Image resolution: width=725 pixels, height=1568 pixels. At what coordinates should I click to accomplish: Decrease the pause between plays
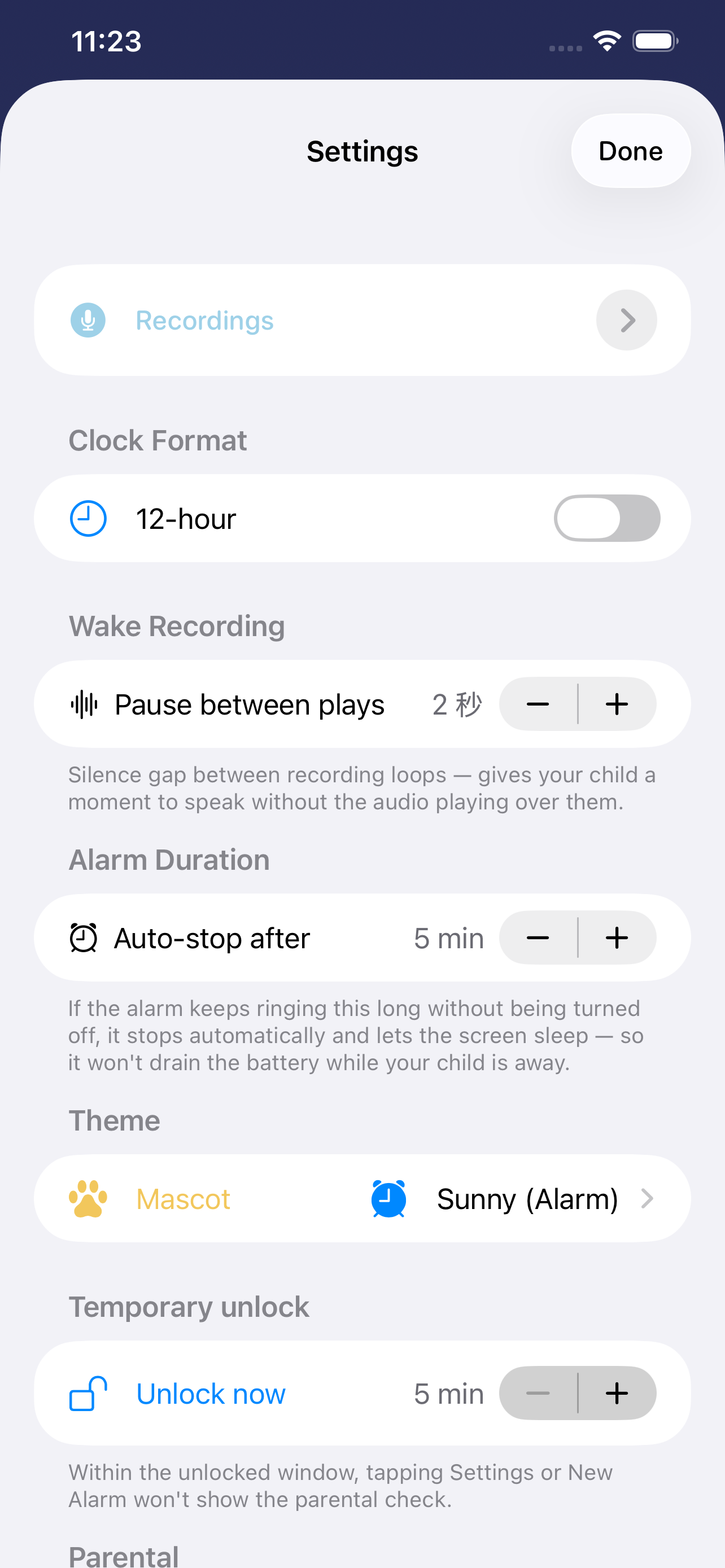[538, 704]
